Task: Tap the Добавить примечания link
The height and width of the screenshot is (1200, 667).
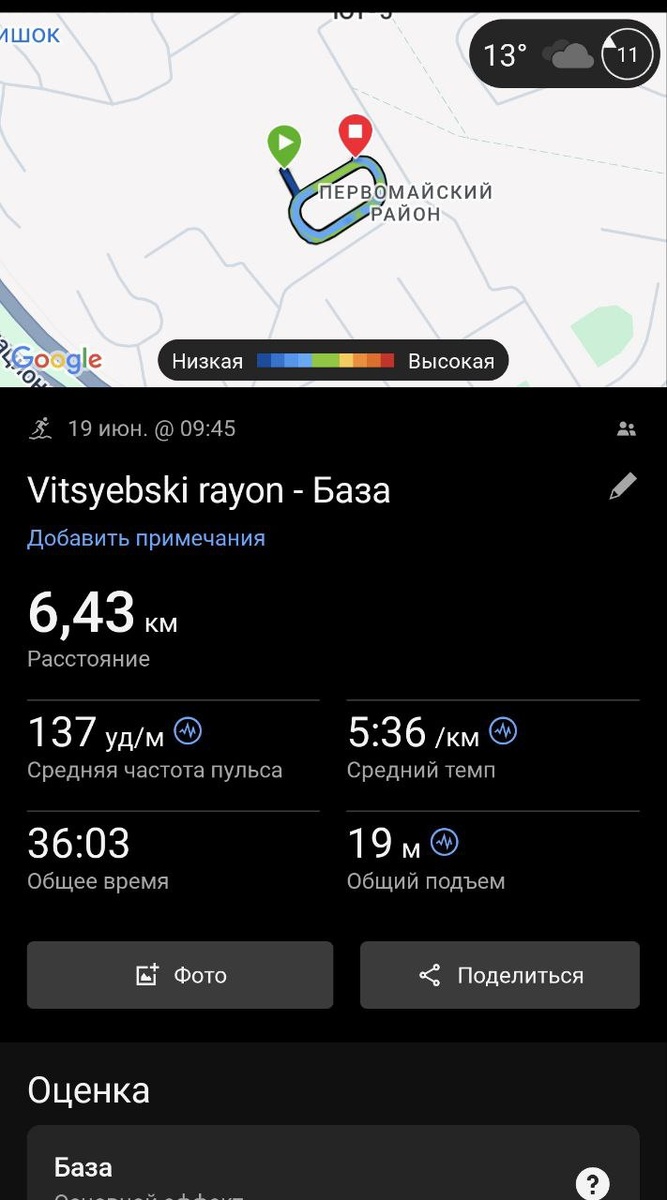Action: (x=146, y=538)
